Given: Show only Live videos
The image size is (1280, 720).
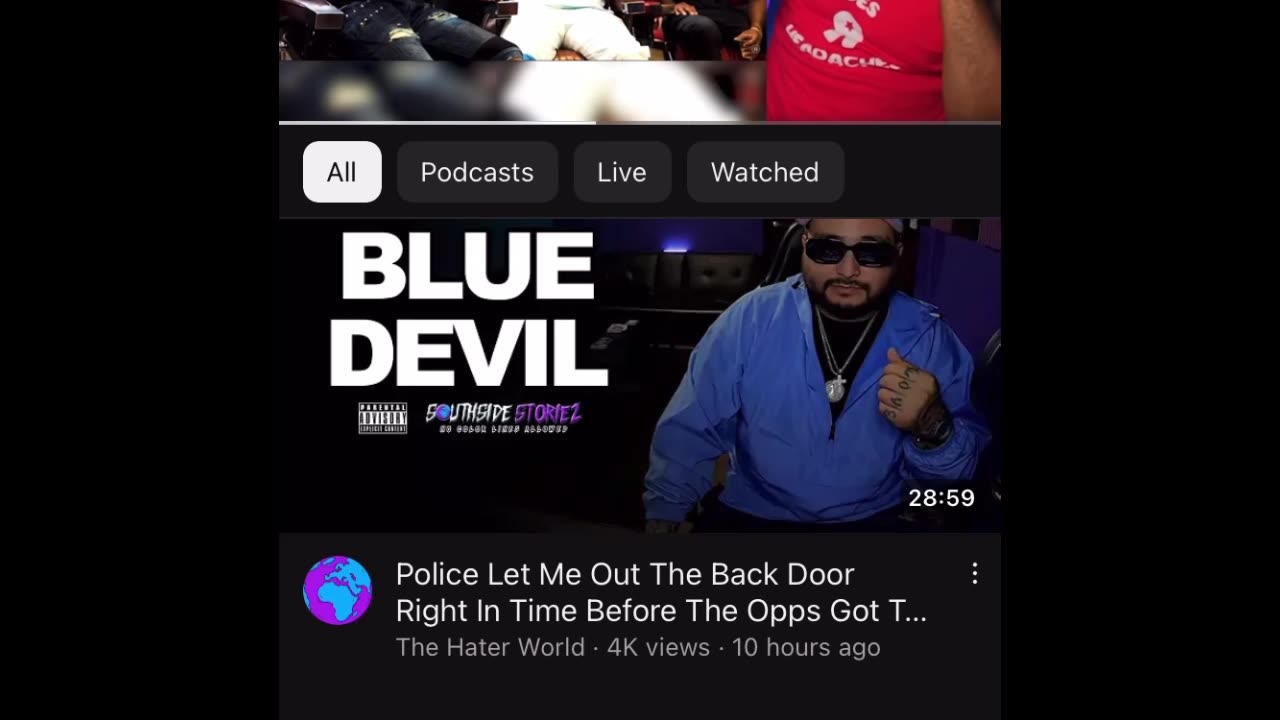Looking at the screenshot, I should [621, 172].
